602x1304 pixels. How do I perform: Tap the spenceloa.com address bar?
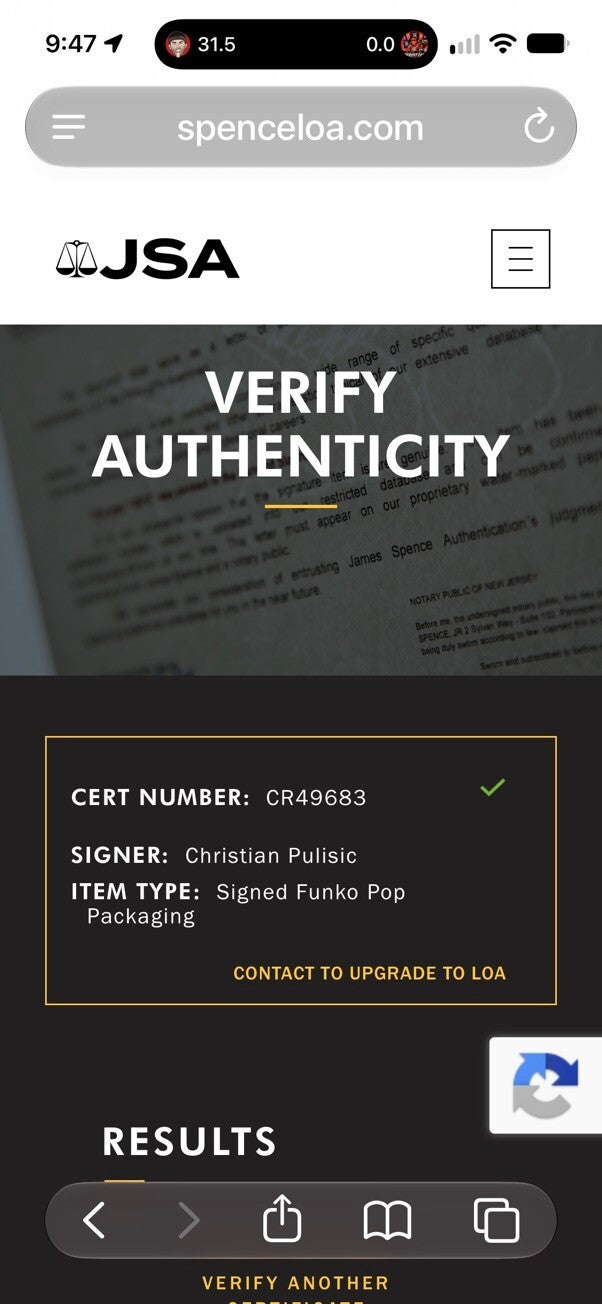point(300,127)
